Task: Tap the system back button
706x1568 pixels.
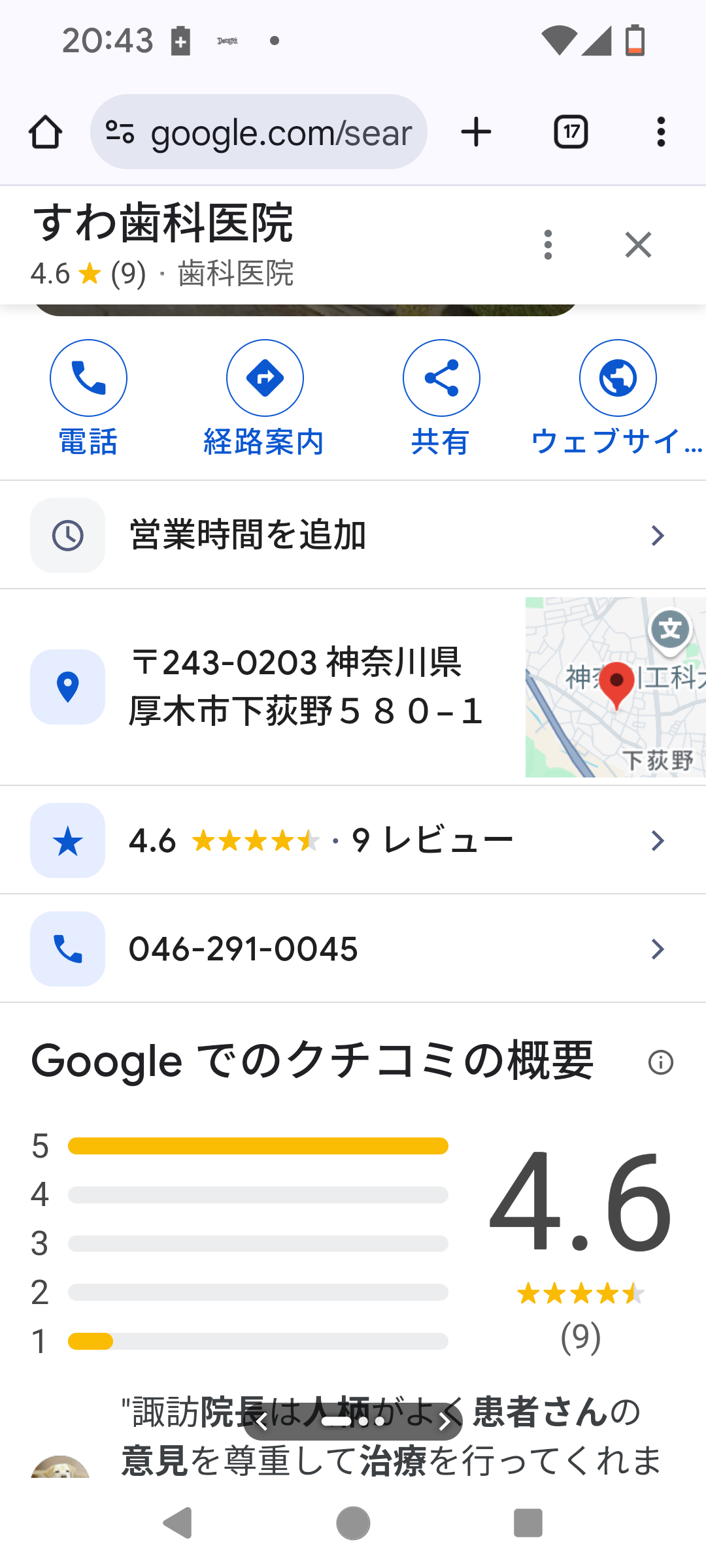Action: [177, 1523]
